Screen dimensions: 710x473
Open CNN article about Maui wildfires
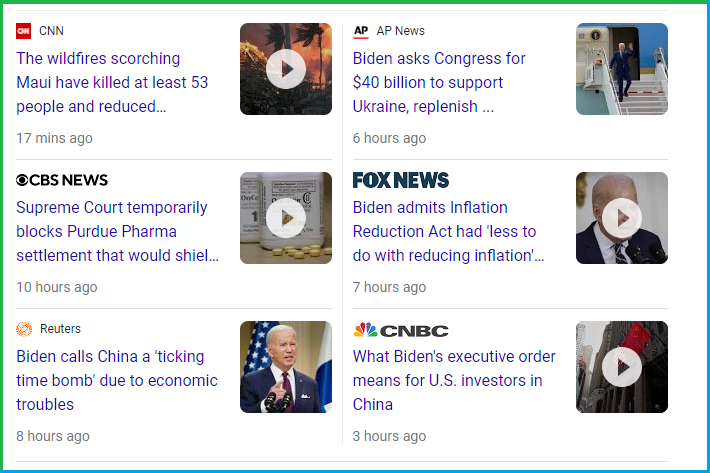coord(112,82)
